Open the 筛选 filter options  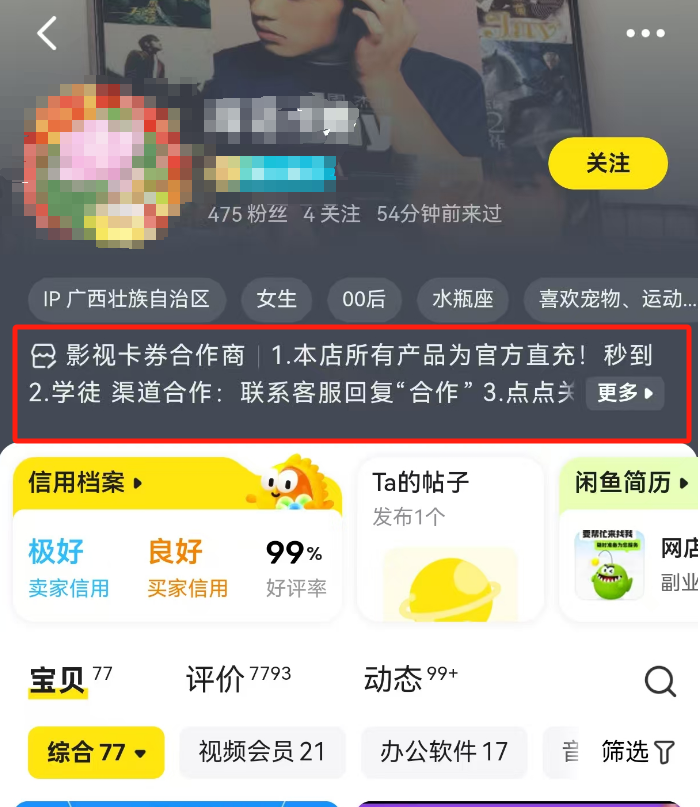(x=638, y=752)
